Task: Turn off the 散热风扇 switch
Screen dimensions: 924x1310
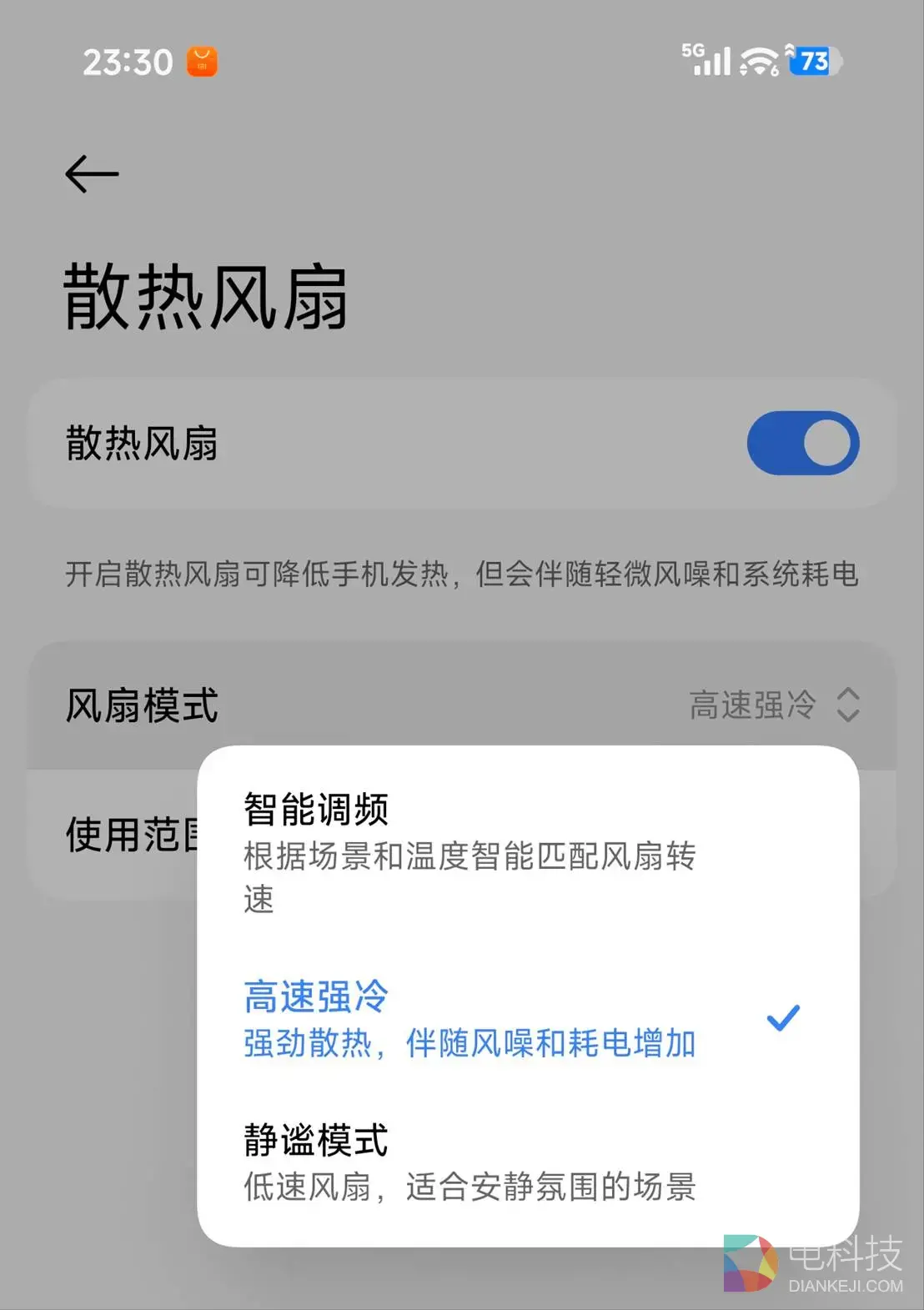Action: pos(802,443)
